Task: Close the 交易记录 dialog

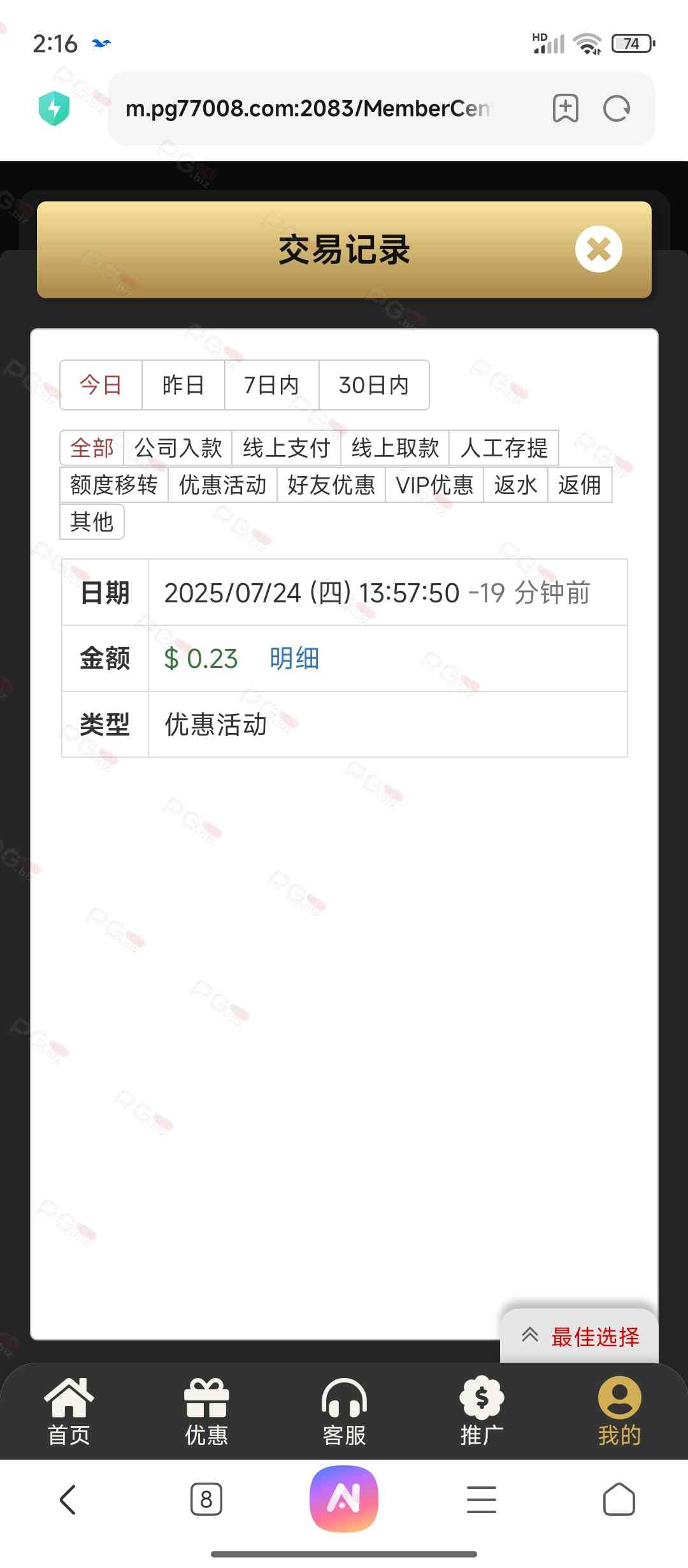Action: pos(598,249)
